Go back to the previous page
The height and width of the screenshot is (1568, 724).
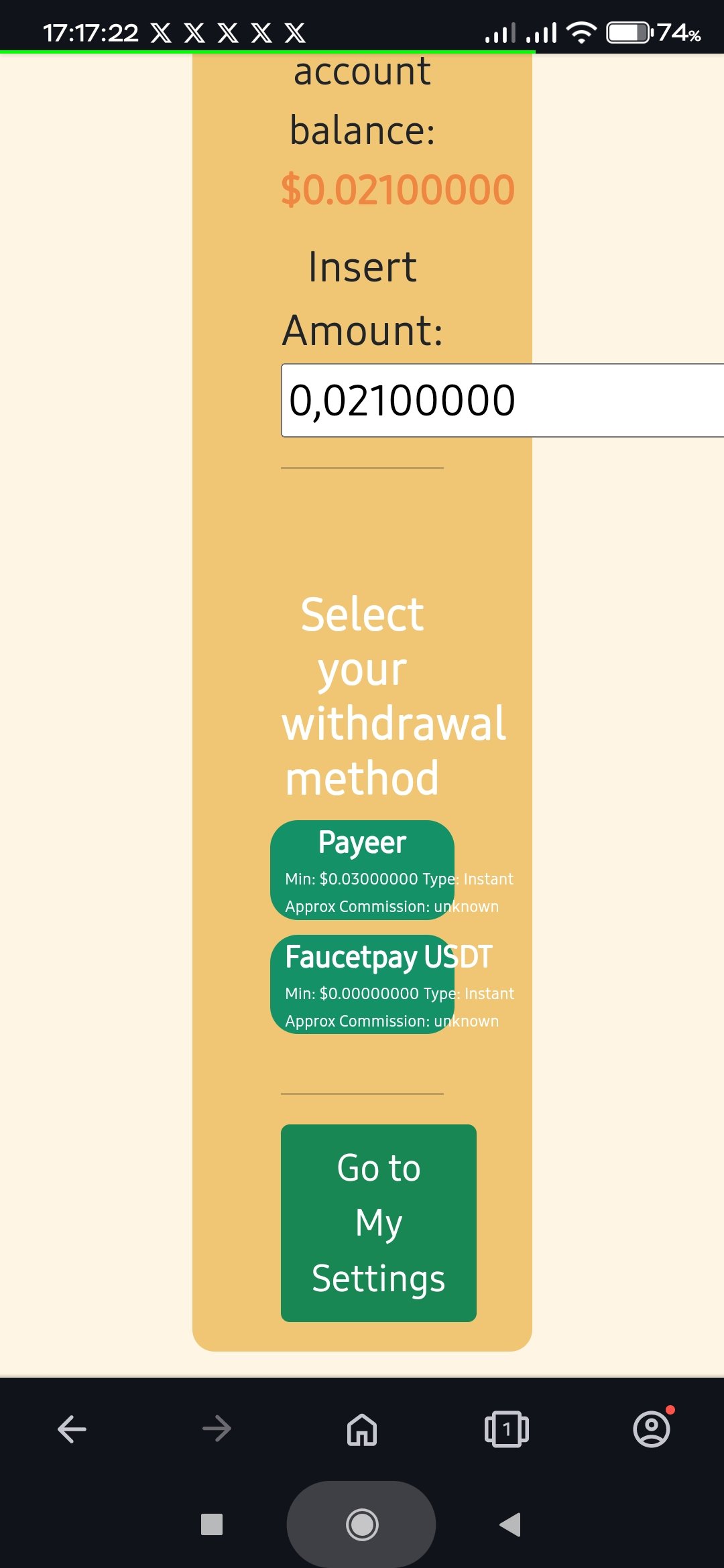click(72, 1429)
